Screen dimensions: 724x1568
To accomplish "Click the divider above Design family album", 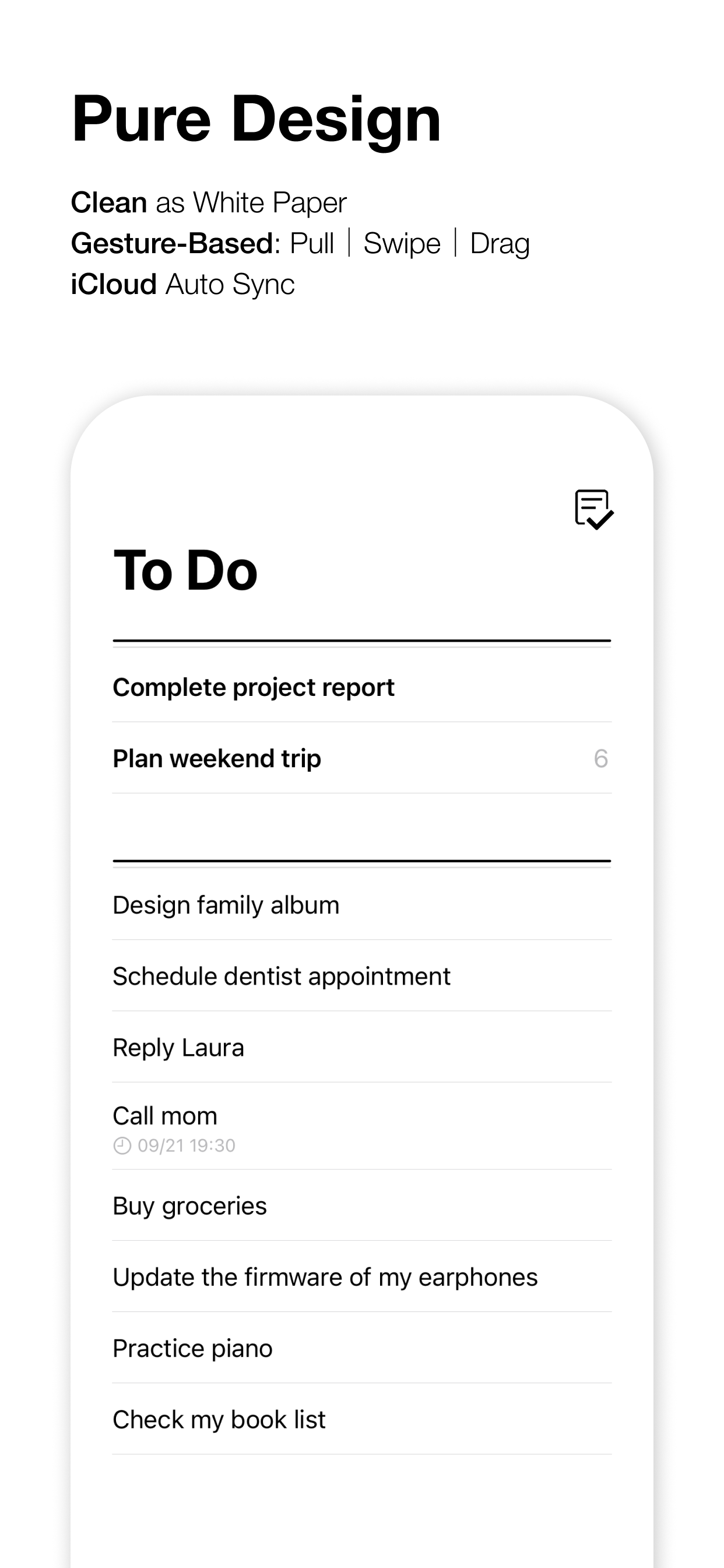I will click(x=361, y=860).
